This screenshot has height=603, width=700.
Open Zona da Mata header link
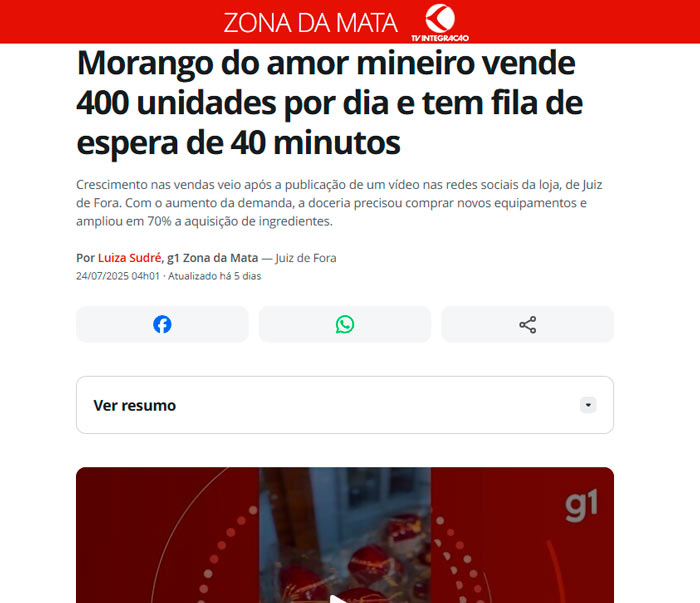(310, 22)
